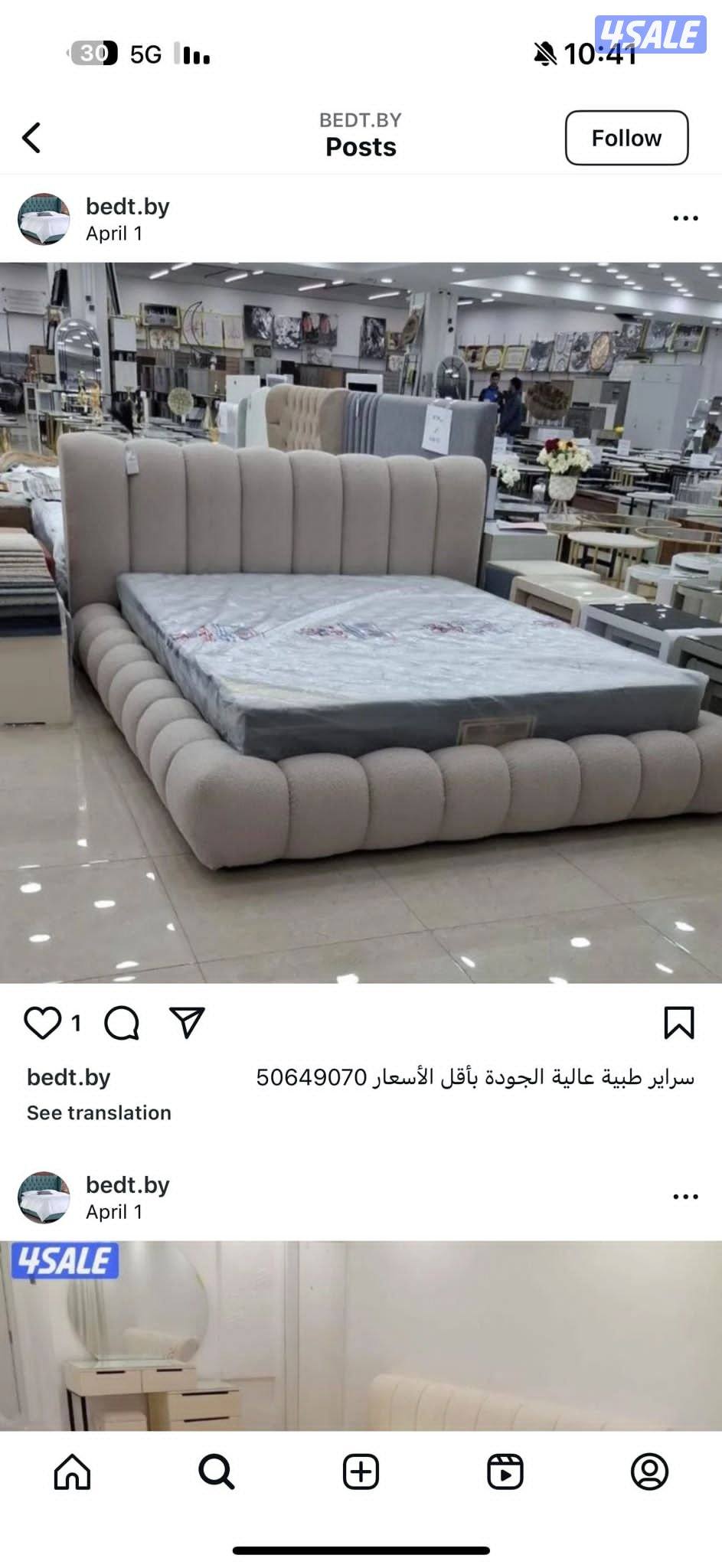Tap the Follow button
This screenshot has height=1568, width=722.
pyautogui.click(x=627, y=138)
